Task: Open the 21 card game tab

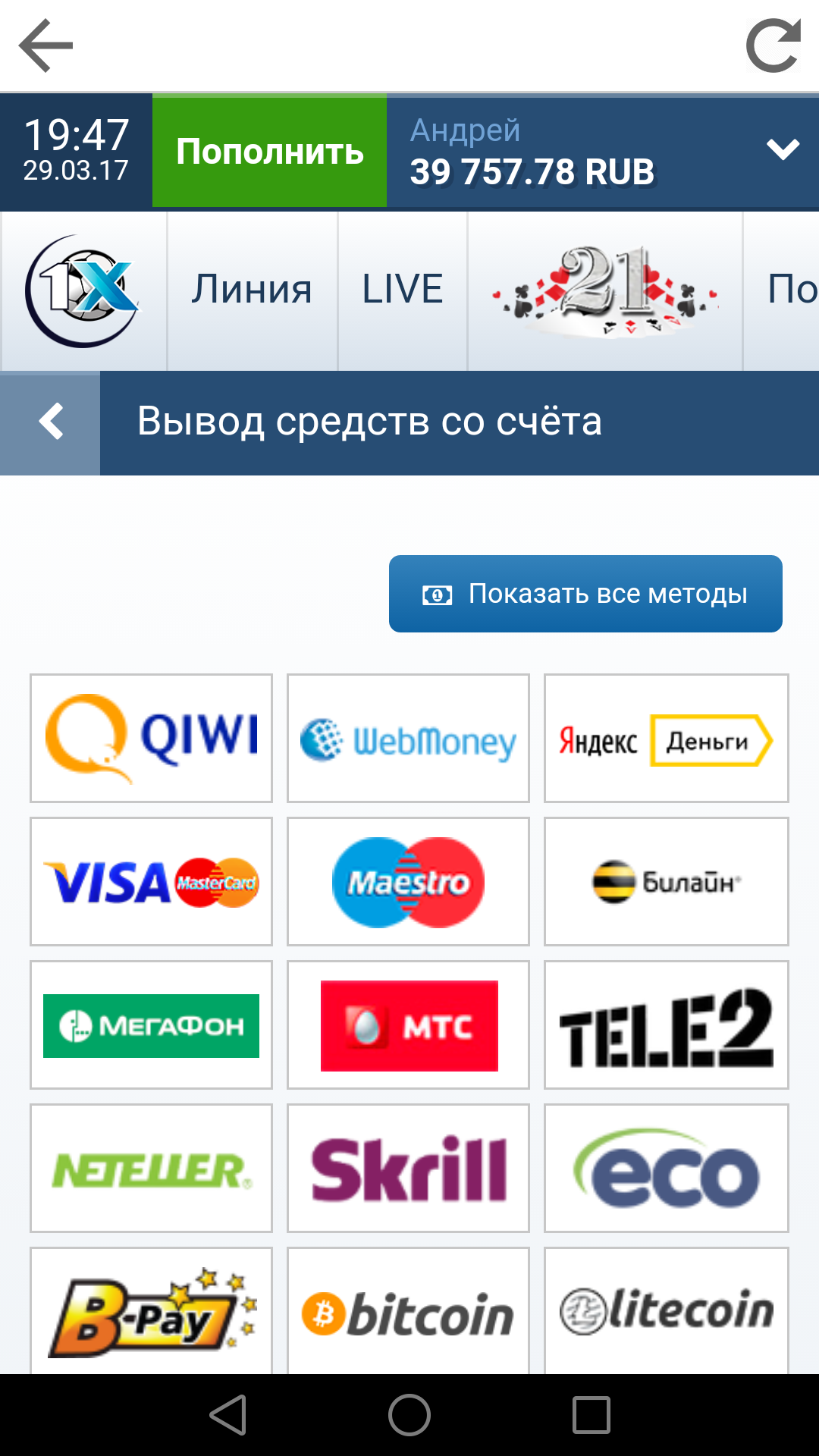Action: point(604,290)
